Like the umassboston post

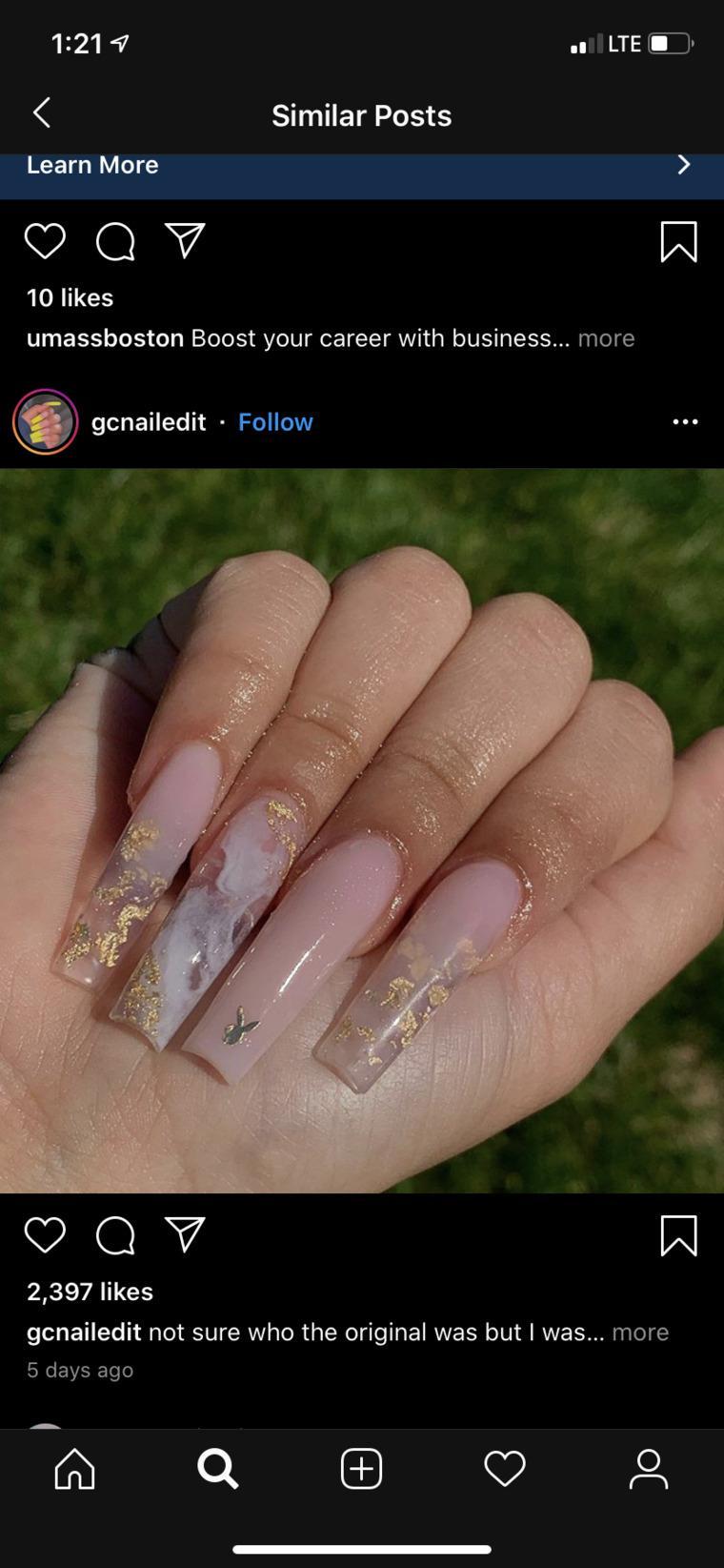45,241
